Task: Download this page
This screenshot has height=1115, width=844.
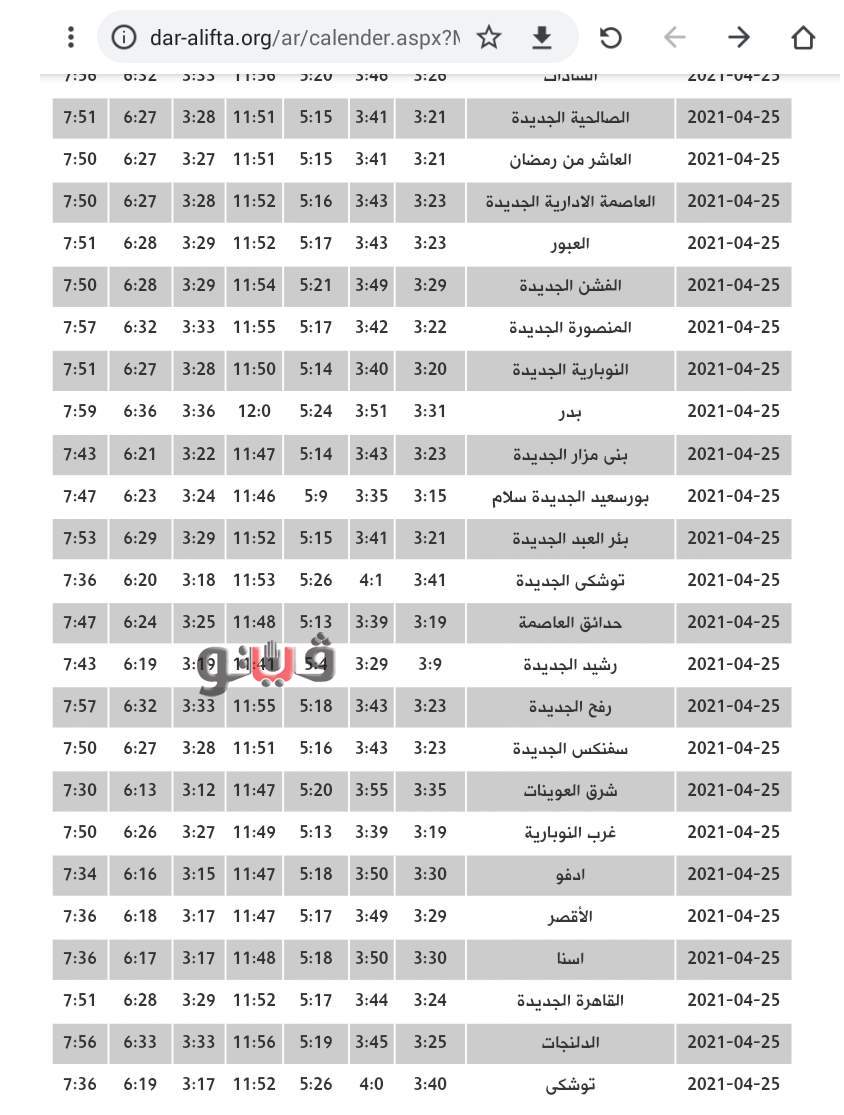Action: tap(541, 38)
